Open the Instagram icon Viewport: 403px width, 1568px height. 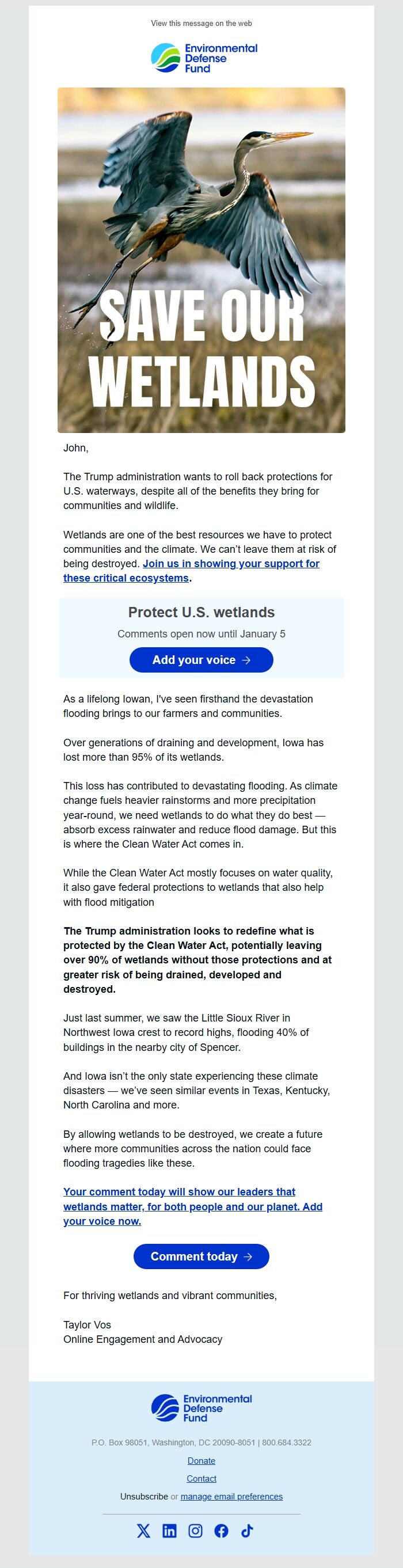click(x=195, y=1531)
